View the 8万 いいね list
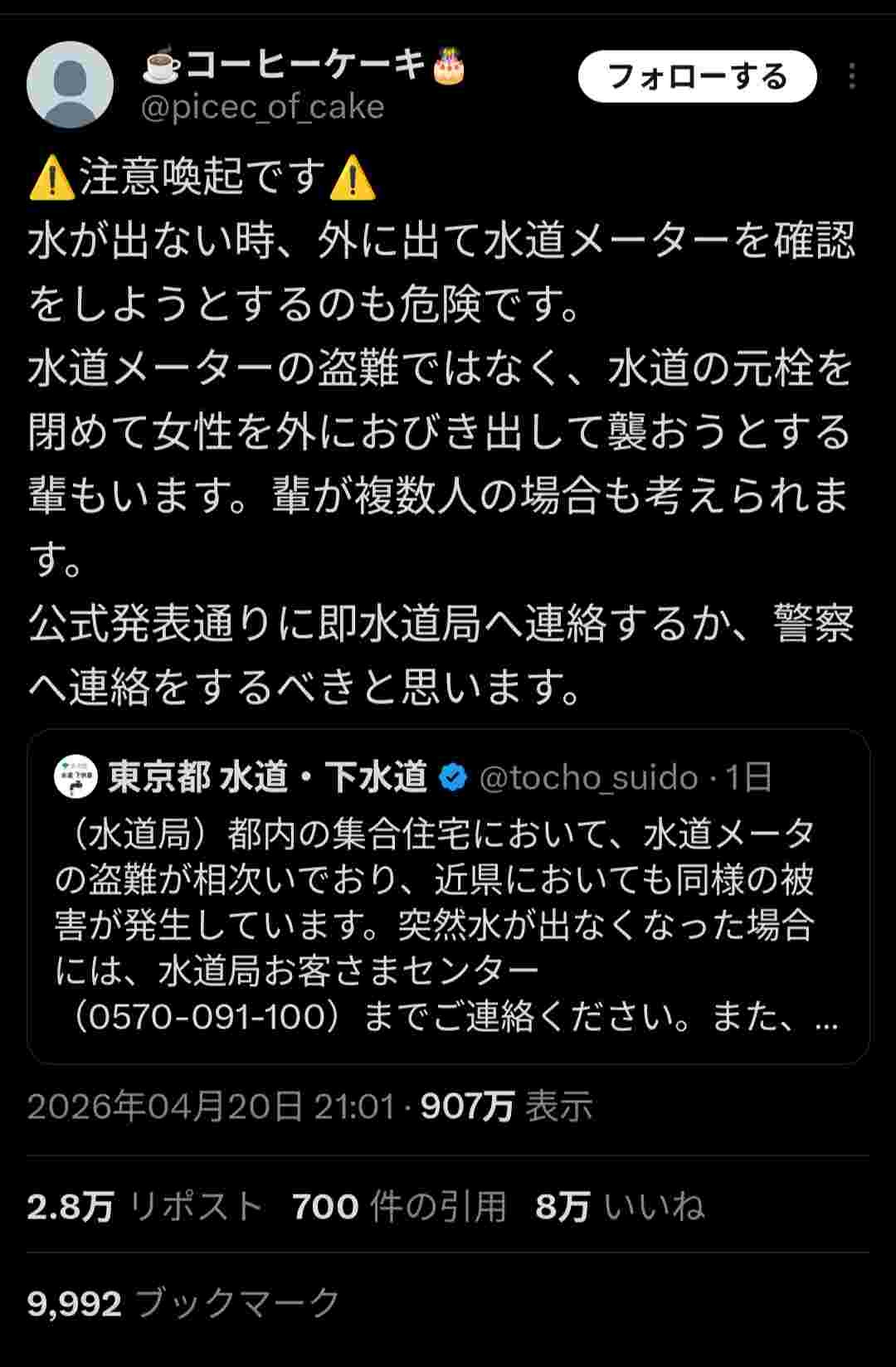This screenshot has height=1367, width=896. 620,1206
